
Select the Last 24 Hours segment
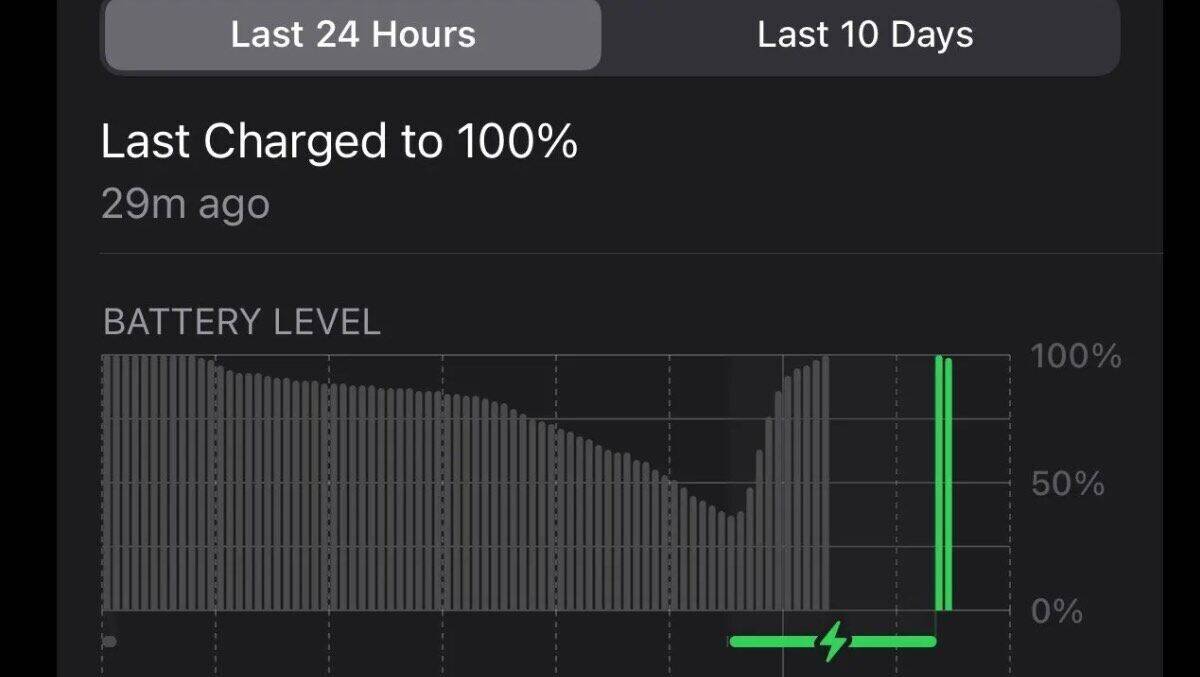pos(353,36)
